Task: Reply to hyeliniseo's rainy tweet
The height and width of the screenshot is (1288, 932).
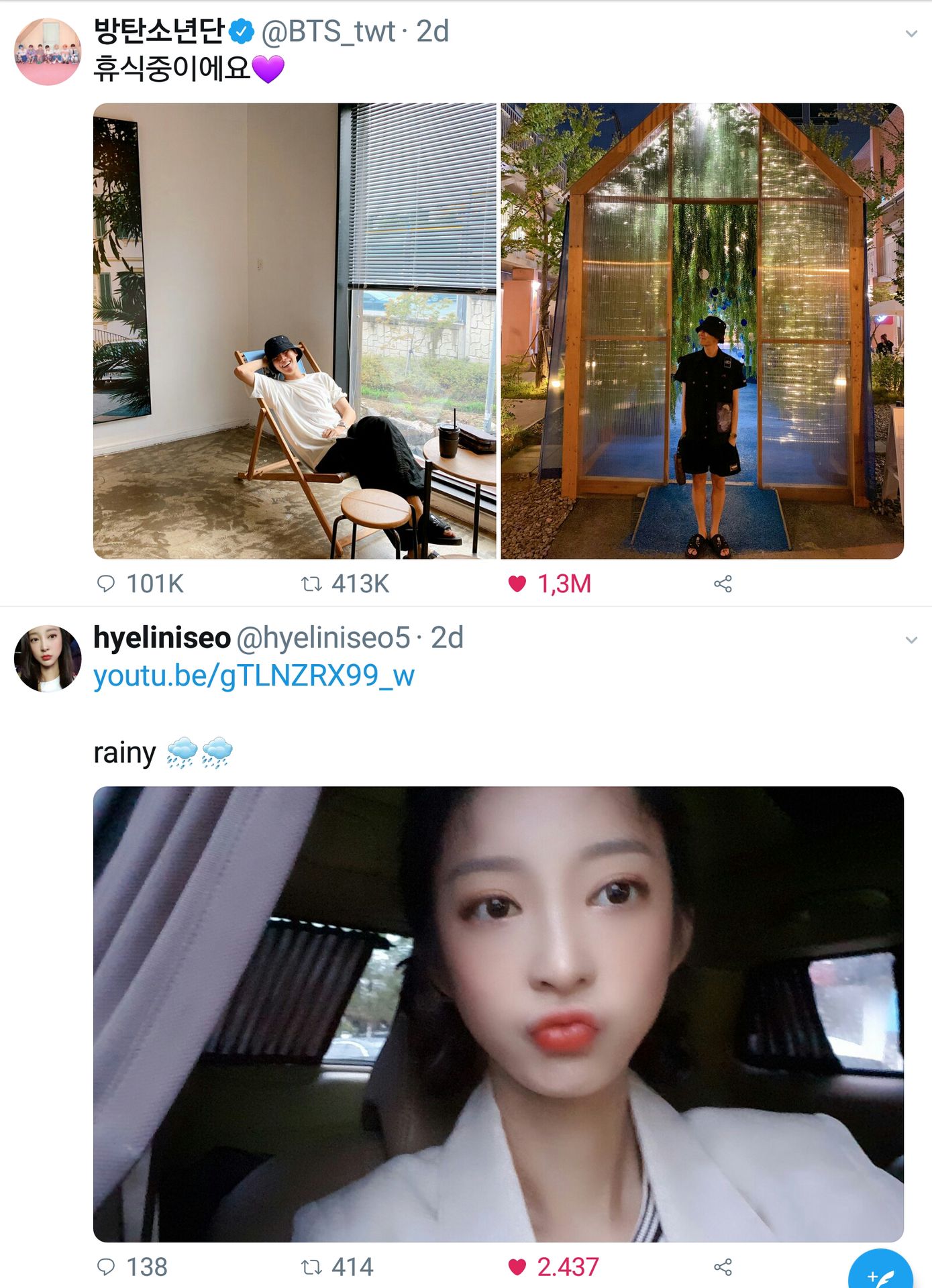Action: point(106,1267)
